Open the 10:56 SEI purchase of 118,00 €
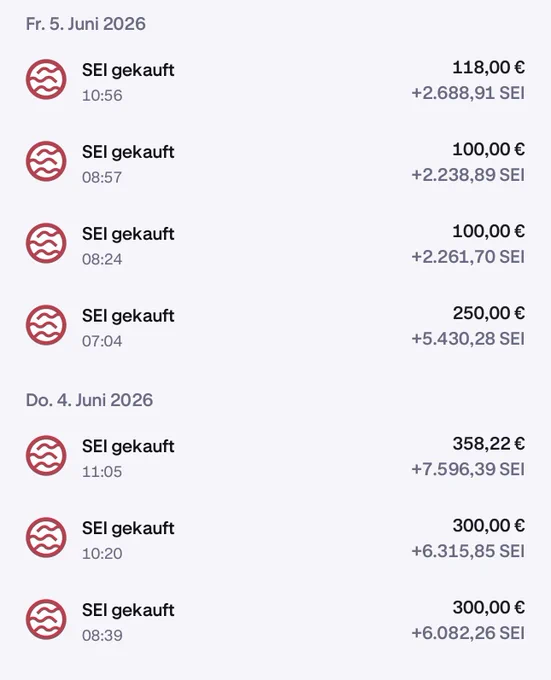The height and width of the screenshot is (680, 551). pyautogui.click(x=275, y=80)
